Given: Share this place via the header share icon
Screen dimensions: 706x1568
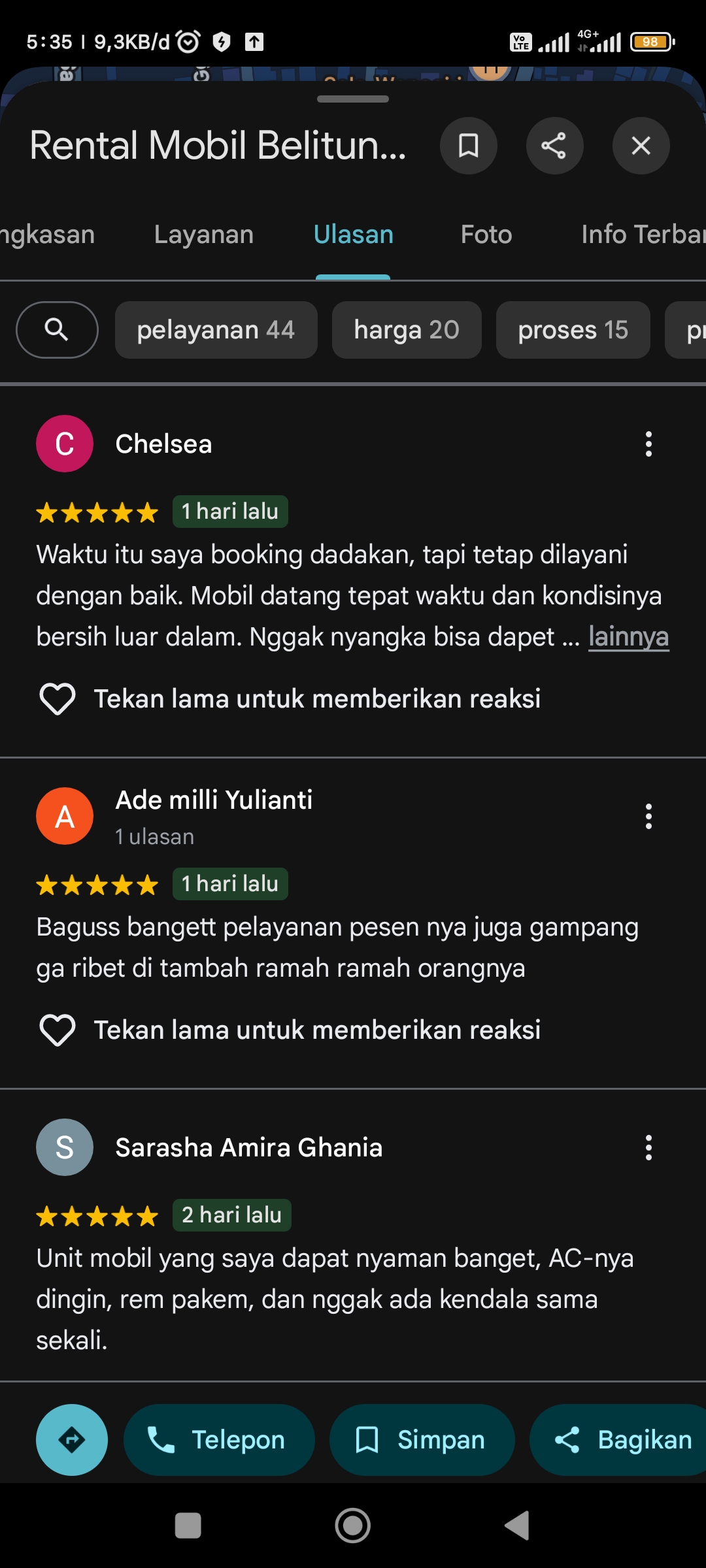Looking at the screenshot, I should (554, 146).
